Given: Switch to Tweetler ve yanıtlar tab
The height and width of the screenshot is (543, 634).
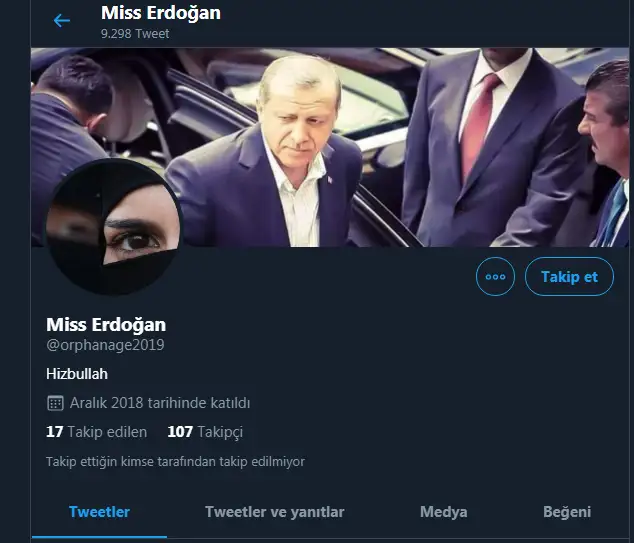Looking at the screenshot, I should point(274,512).
